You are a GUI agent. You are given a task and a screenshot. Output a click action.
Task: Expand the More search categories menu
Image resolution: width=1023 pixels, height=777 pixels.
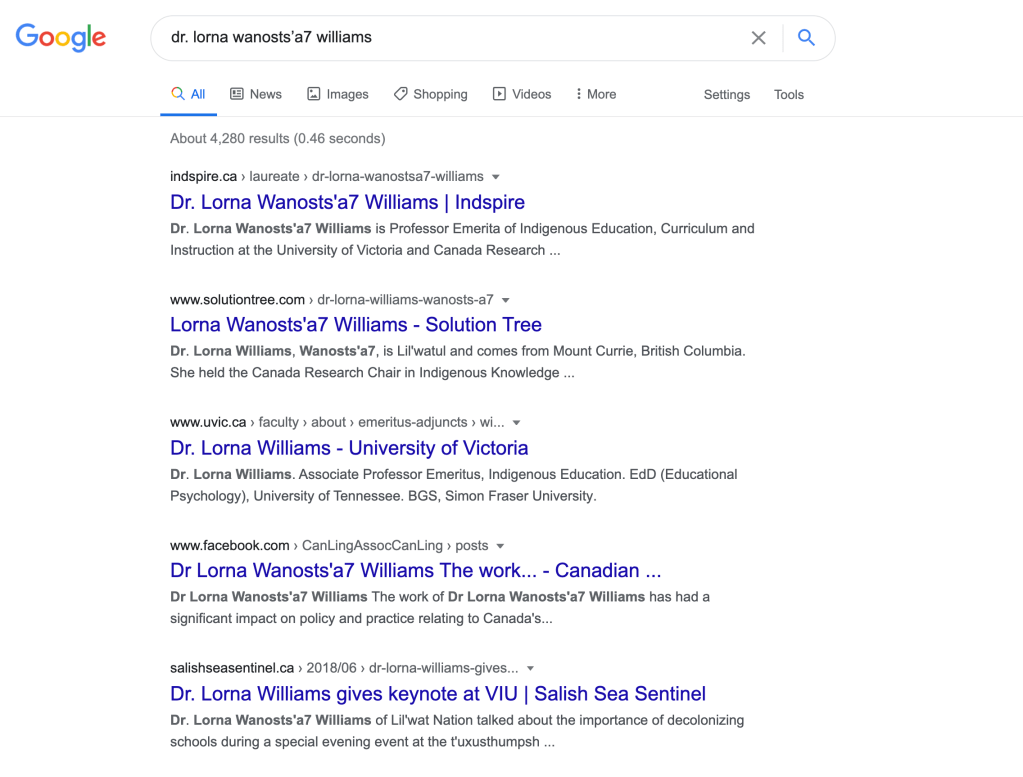(595, 94)
